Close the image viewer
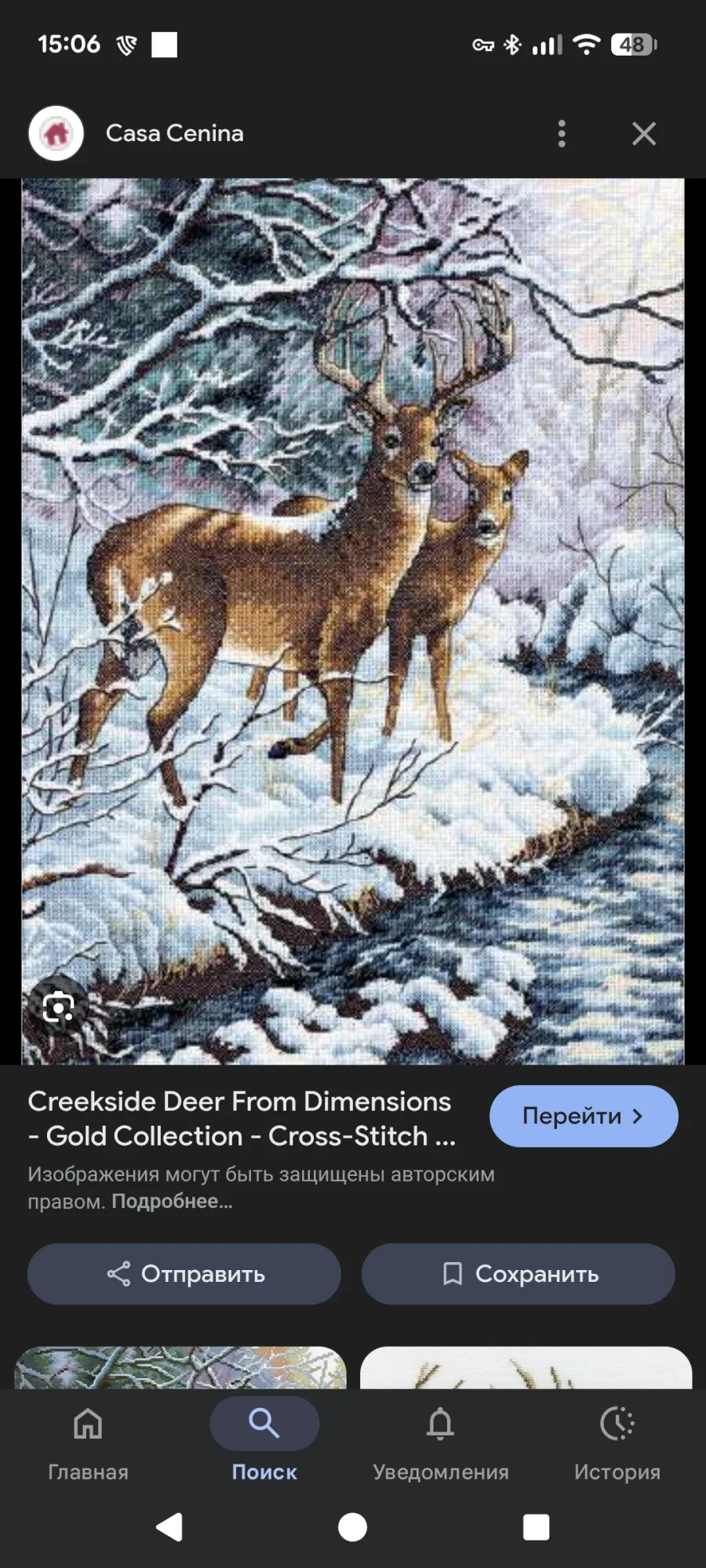The height and width of the screenshot is (1568, 706). 644,134
